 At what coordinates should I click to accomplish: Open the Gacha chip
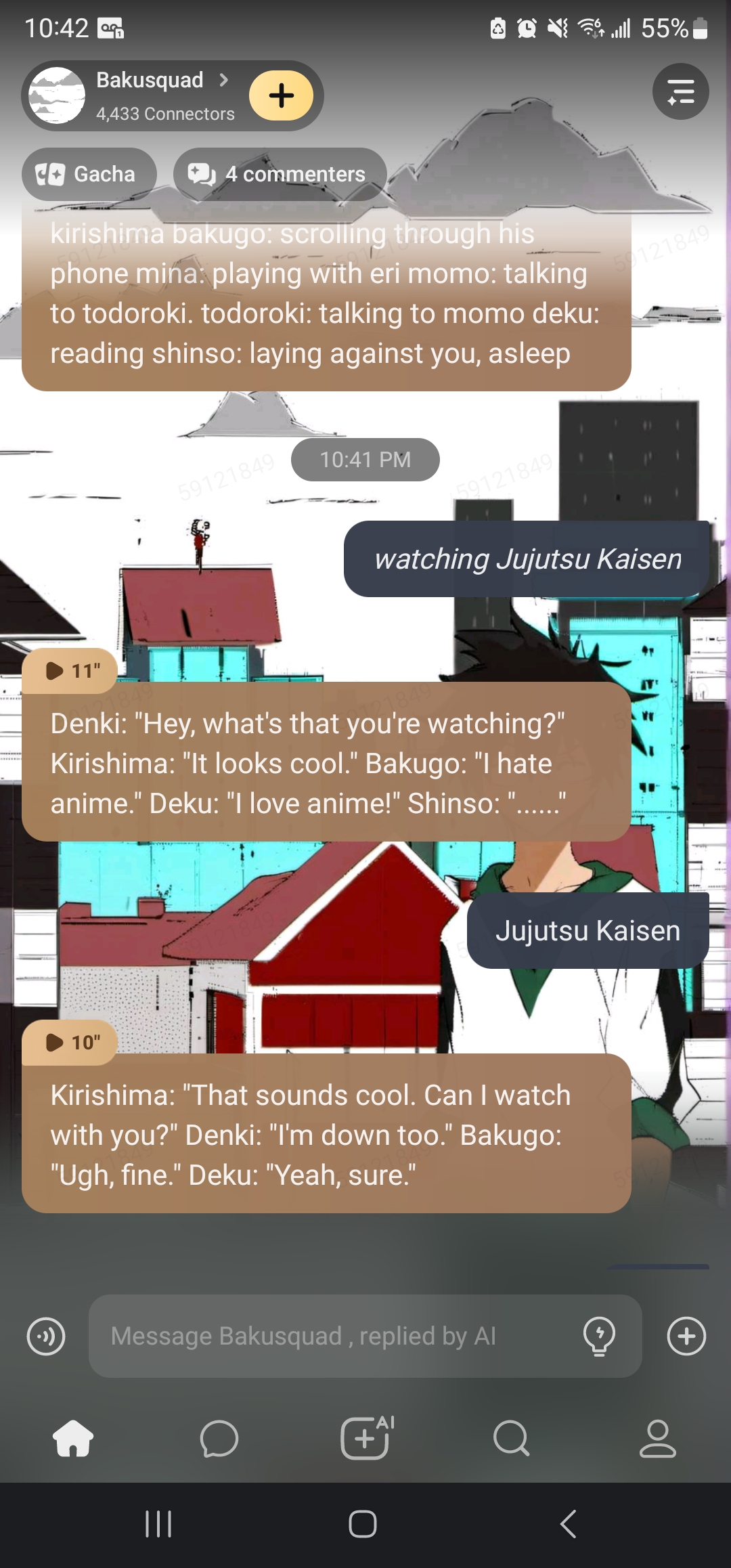tap(88, 174)
